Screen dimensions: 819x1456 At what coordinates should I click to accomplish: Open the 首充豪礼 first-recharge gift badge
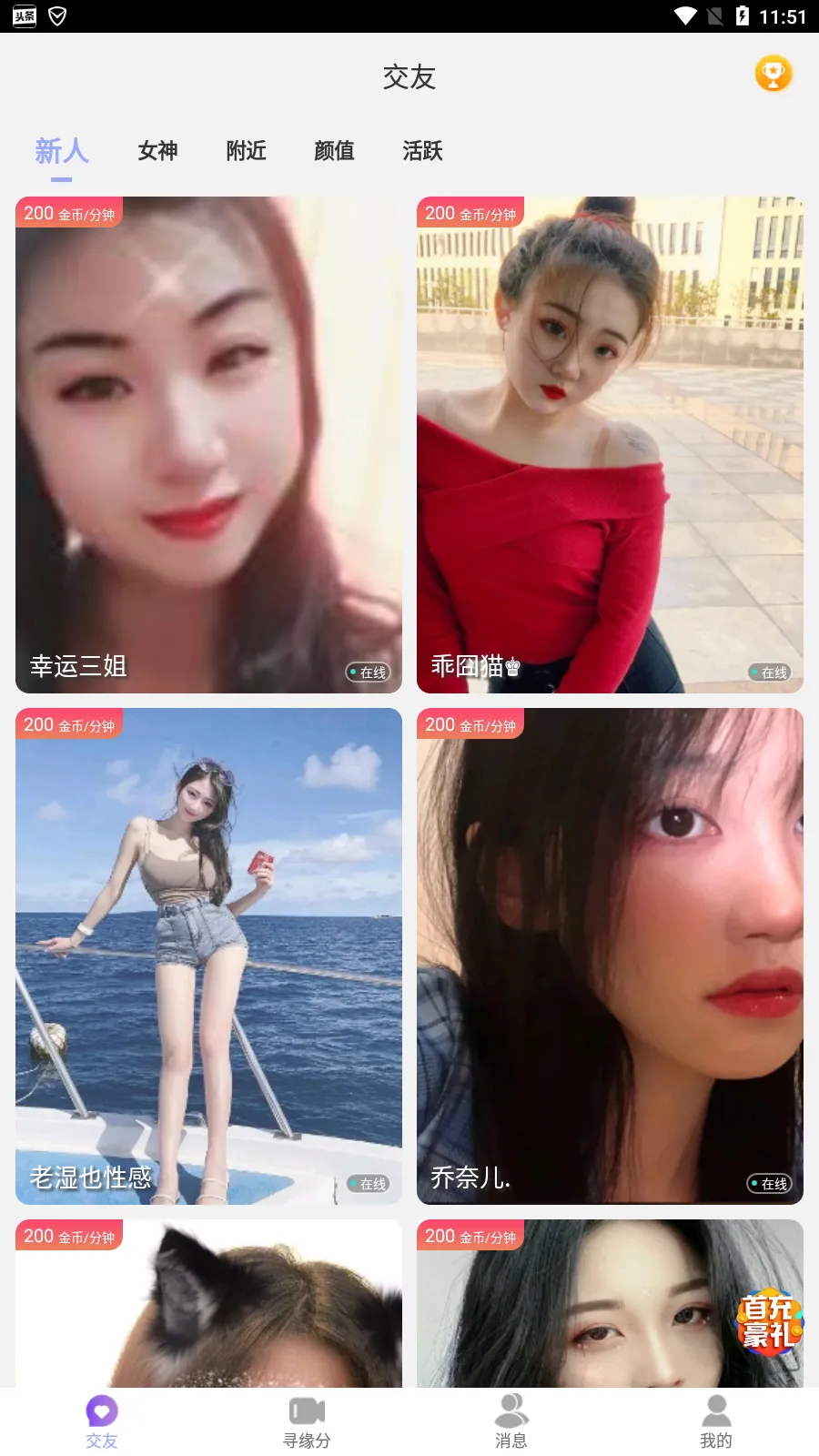pos(769,1321)
